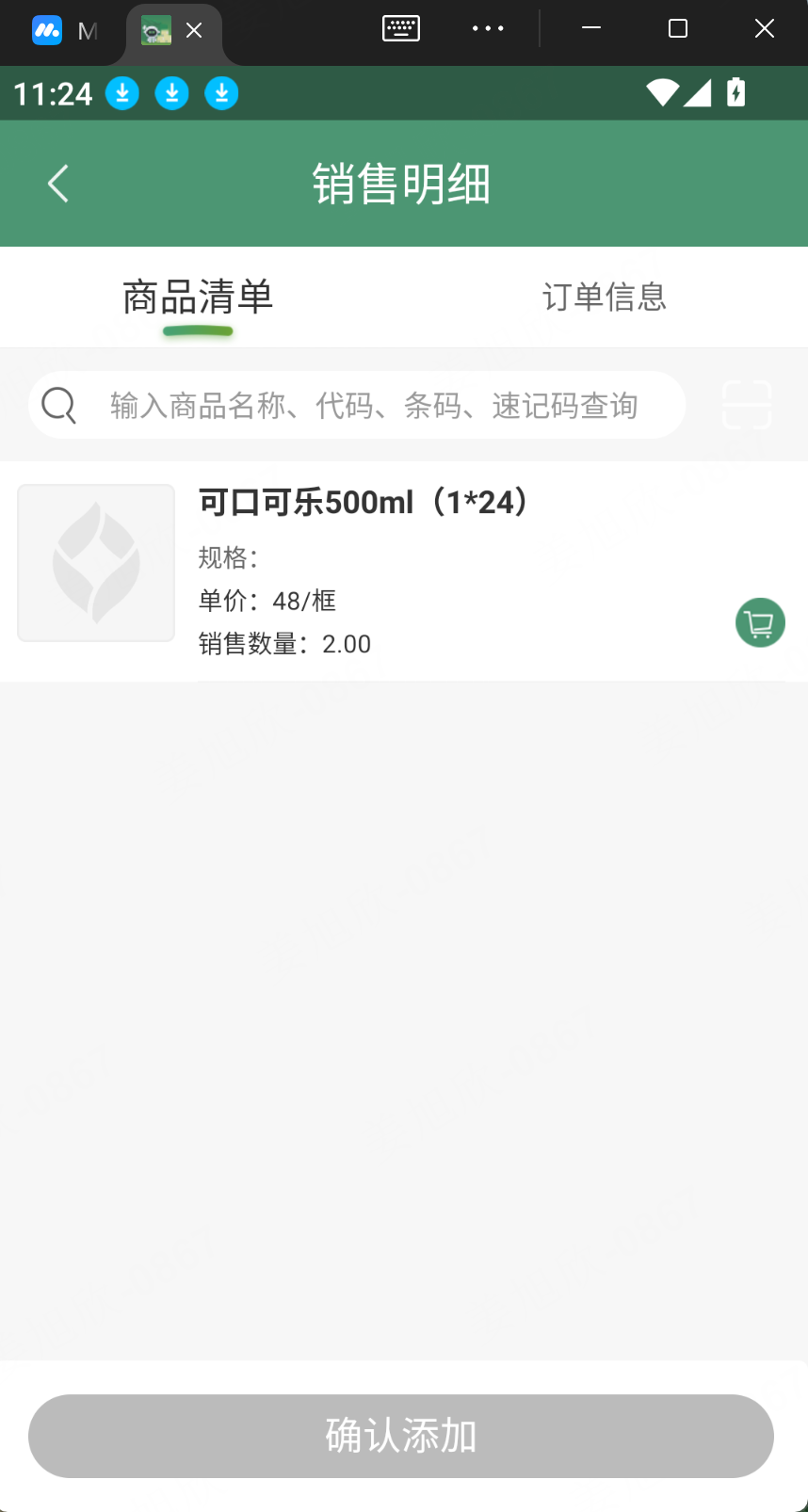Tap the 确认添加 button
This screenshot has width=808, height=1512.
401,1436
